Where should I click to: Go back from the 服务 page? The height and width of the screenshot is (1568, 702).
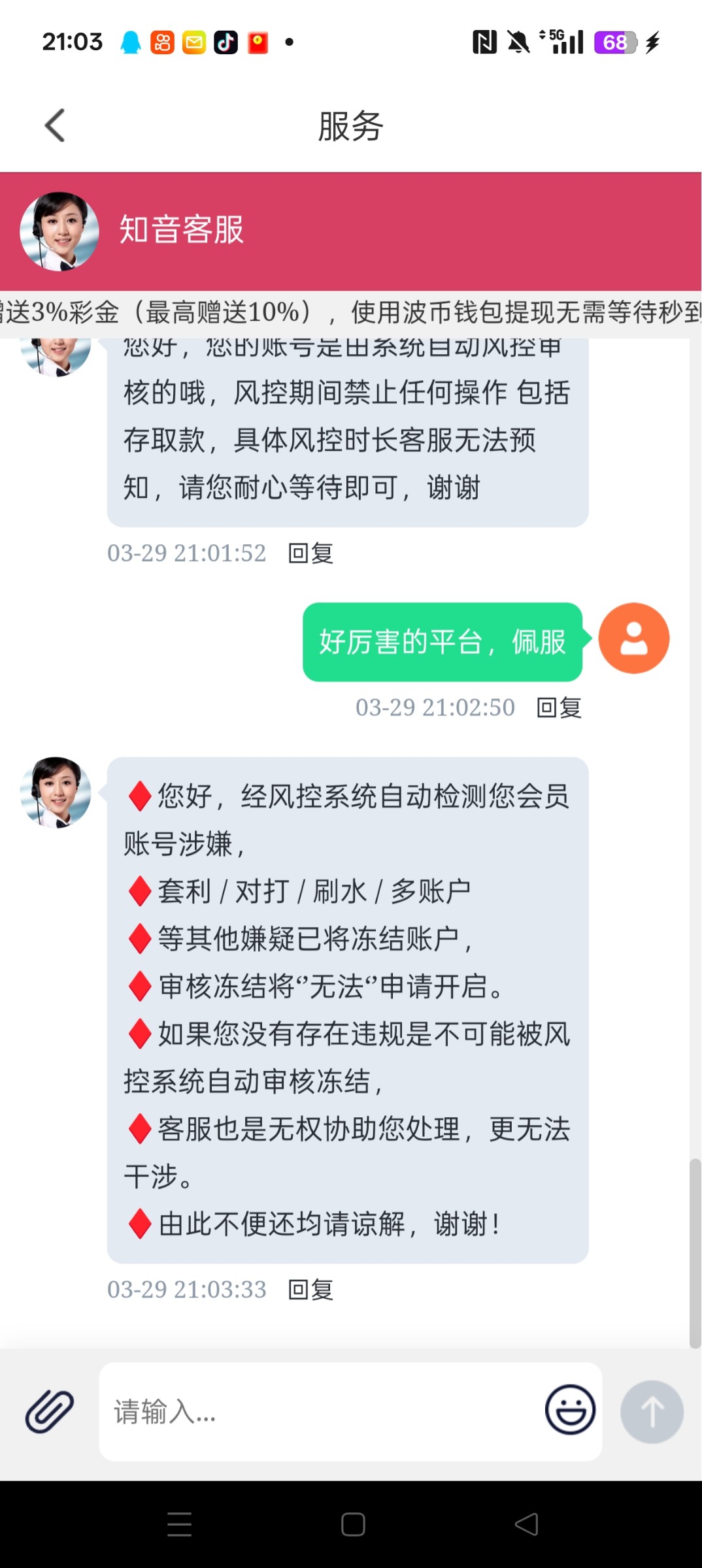click(x=55, y=125)
